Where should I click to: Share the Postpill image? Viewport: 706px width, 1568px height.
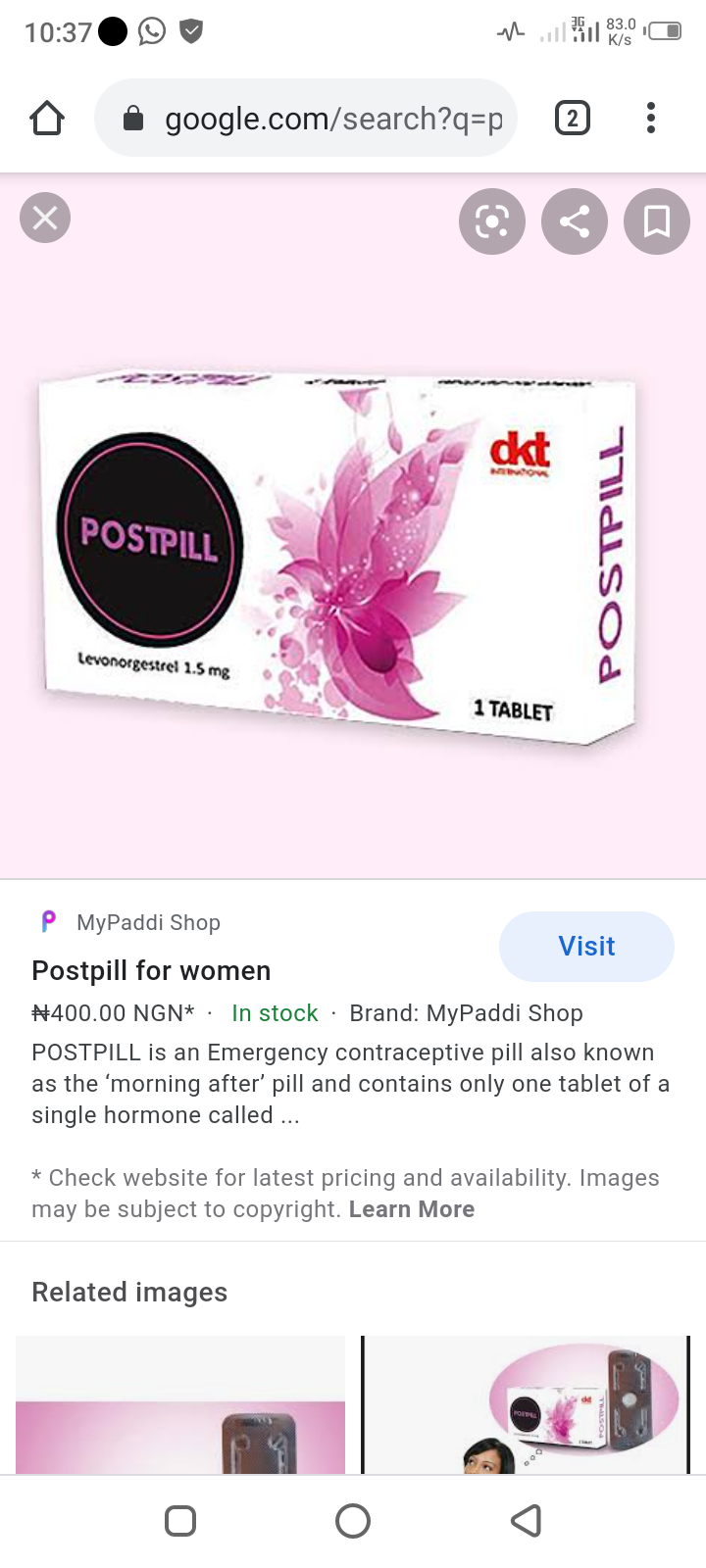(575, 221)
